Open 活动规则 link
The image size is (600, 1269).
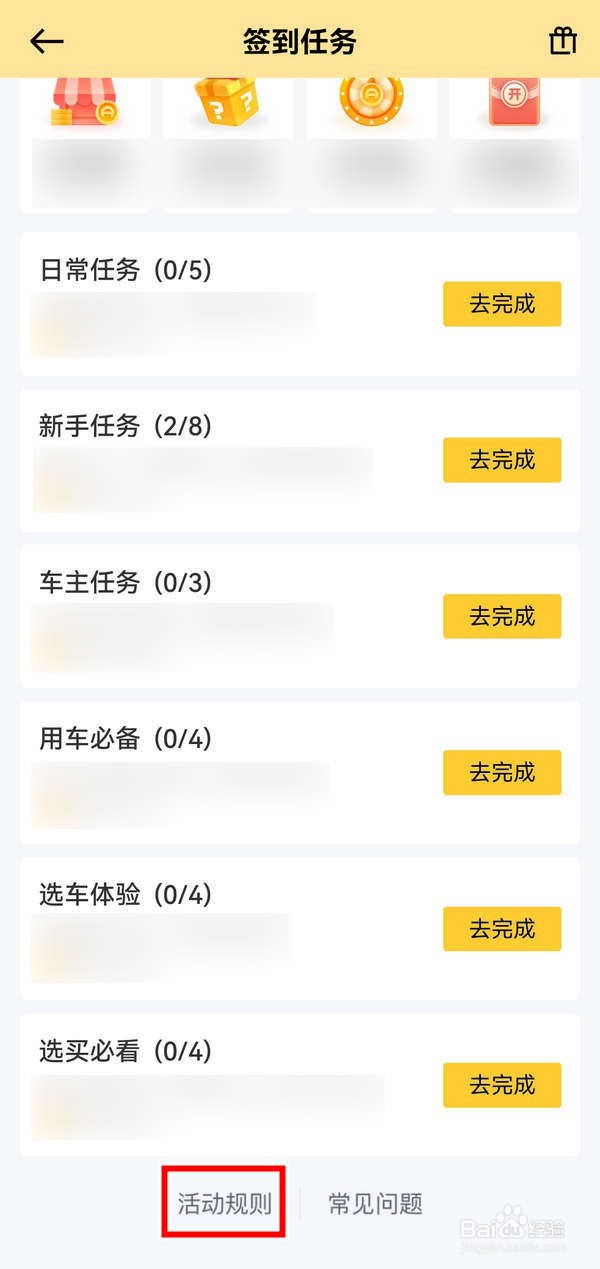tap(225, 1203)
